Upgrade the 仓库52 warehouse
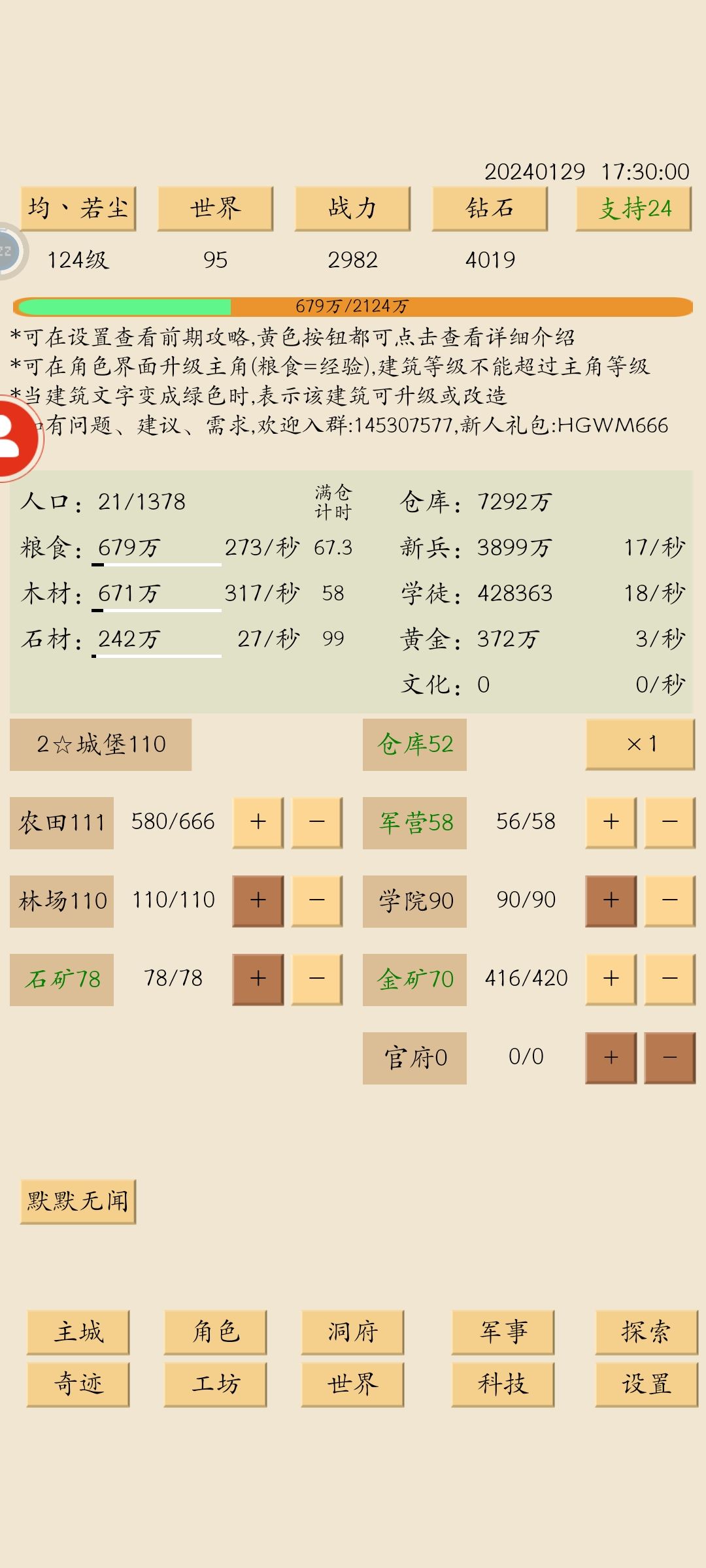This screenshot has width=706, height=1568. [x=414, y=745]
